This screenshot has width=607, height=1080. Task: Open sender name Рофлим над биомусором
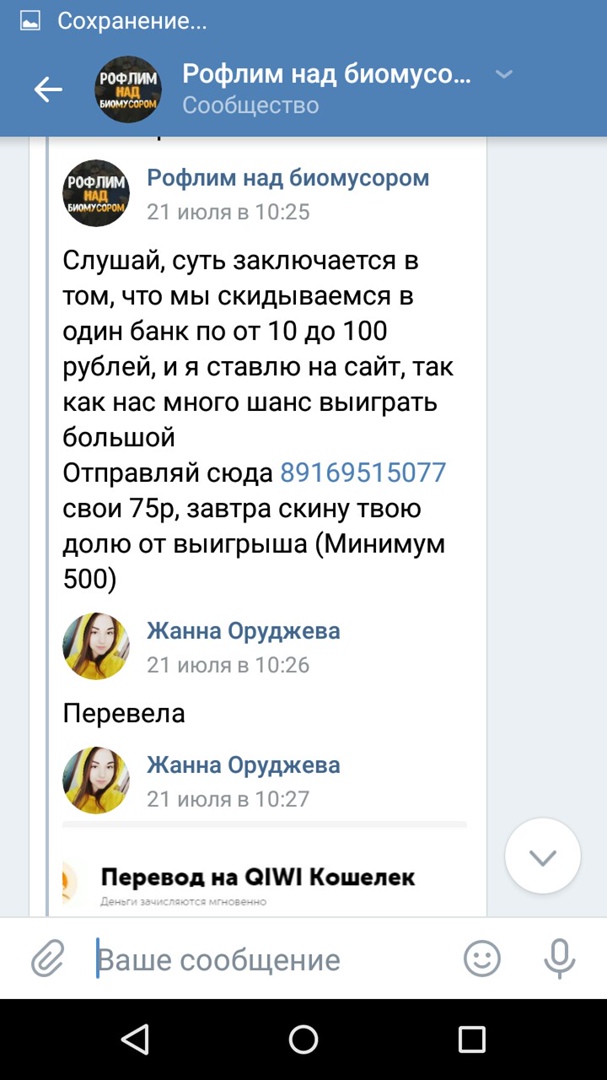tap(288, 178)
